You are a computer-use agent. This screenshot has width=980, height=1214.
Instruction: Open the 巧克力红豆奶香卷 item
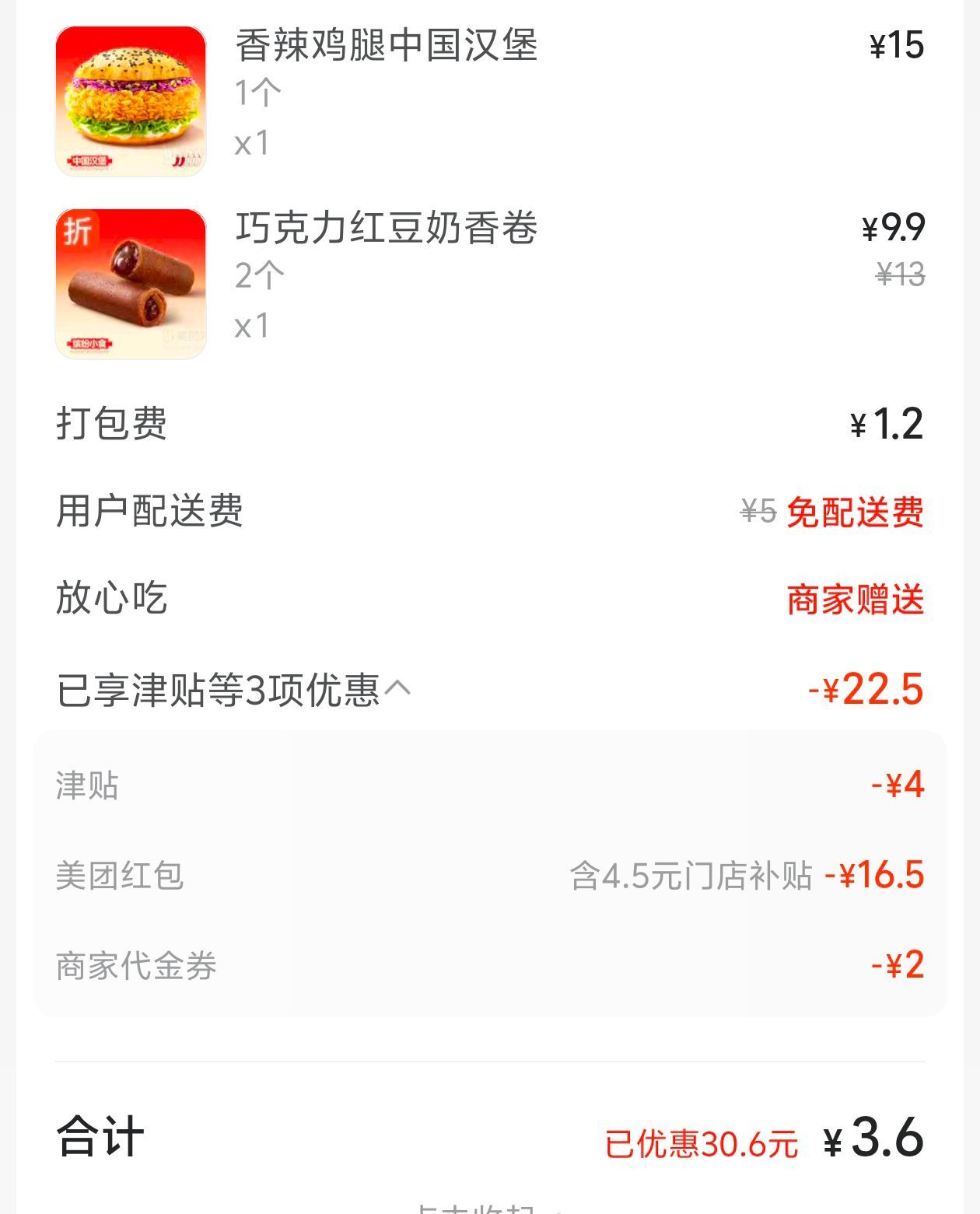pyautogui.click(x=387, y=229)
